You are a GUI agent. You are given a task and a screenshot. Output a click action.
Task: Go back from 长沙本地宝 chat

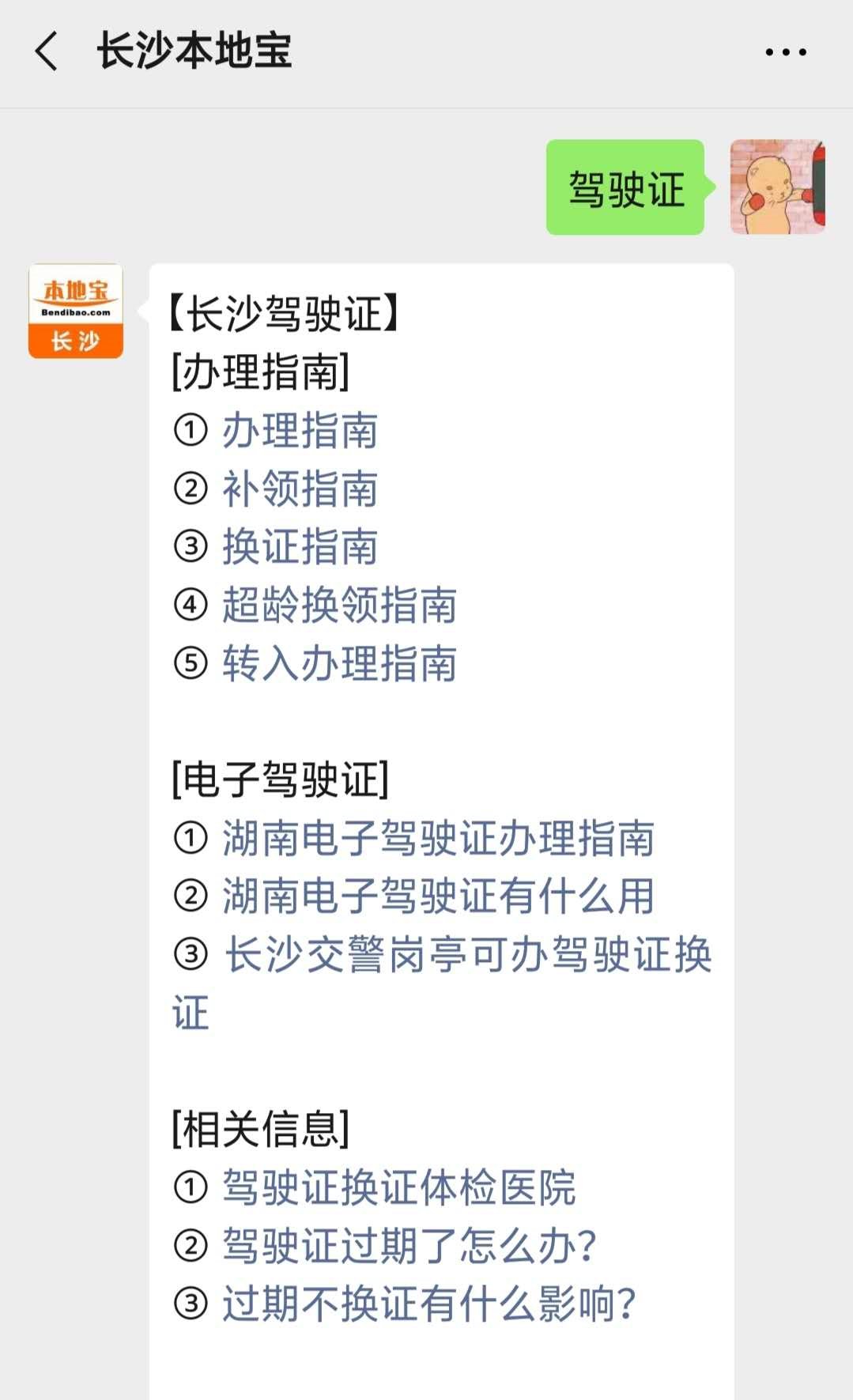[47, 51]
